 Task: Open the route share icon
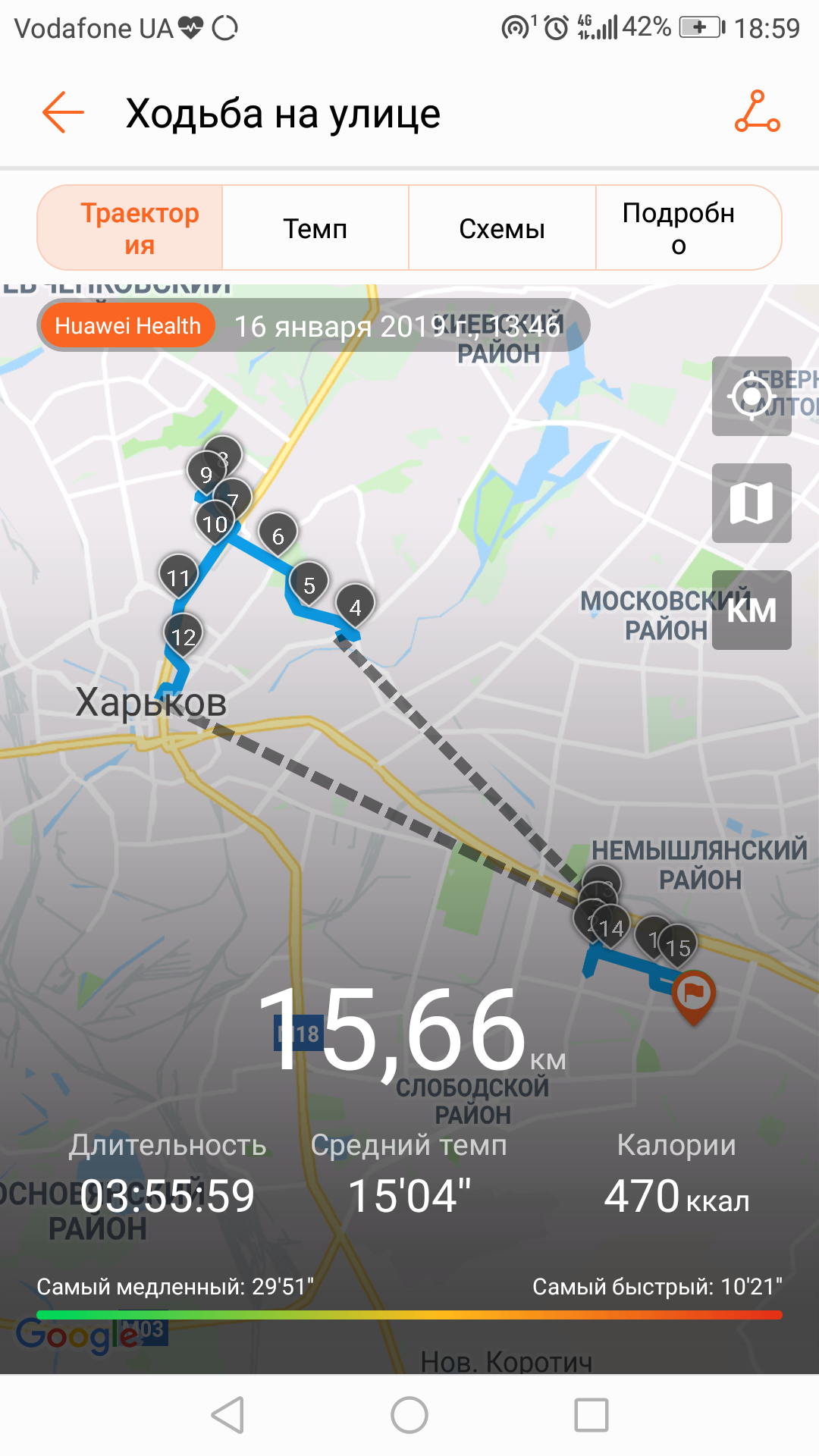click(x=757, y=111)
